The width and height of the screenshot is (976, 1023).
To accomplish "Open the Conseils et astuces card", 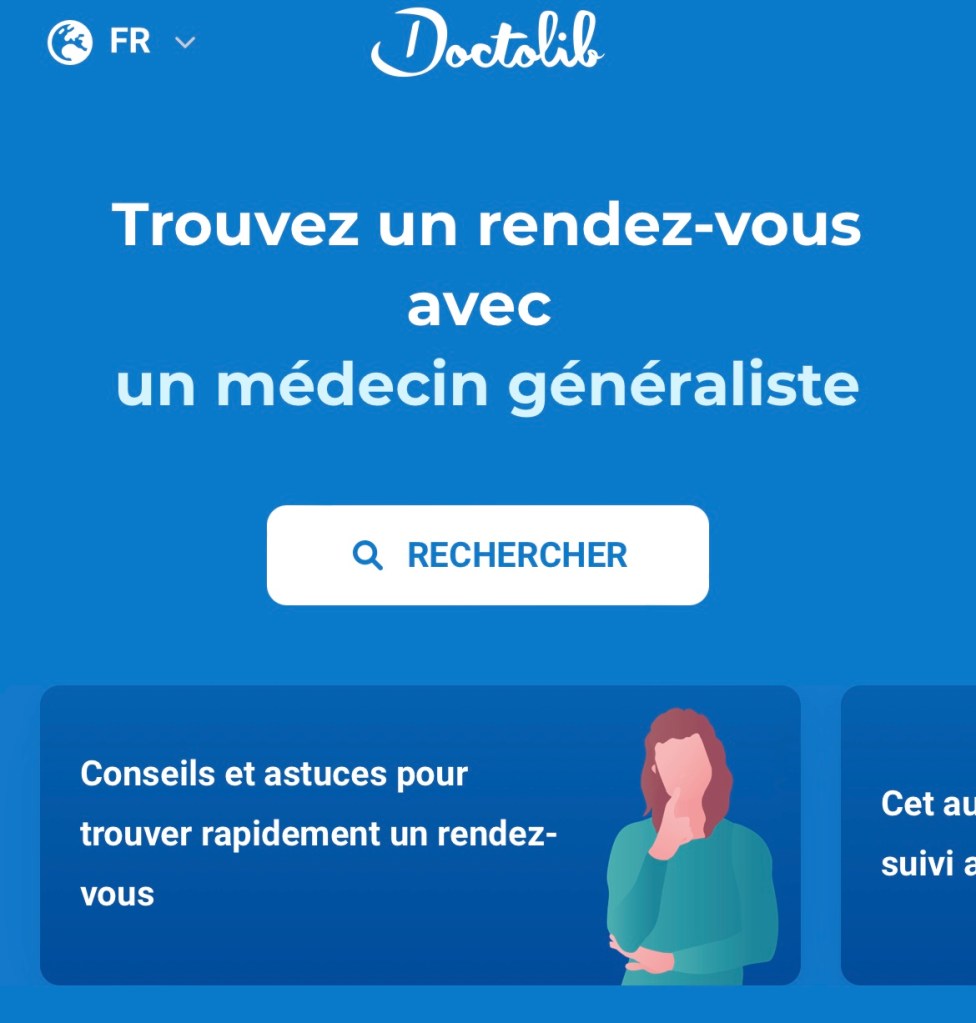I will (420, 834).
